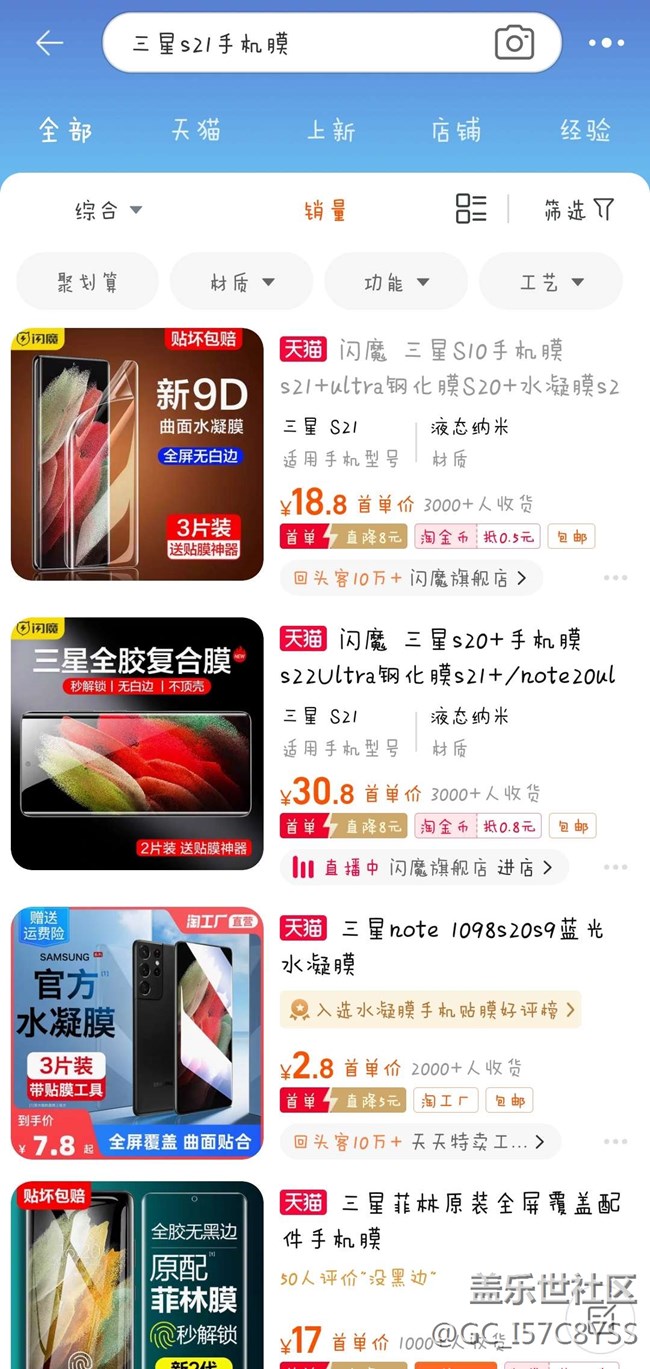Switch to the 上新 tab

331,130
